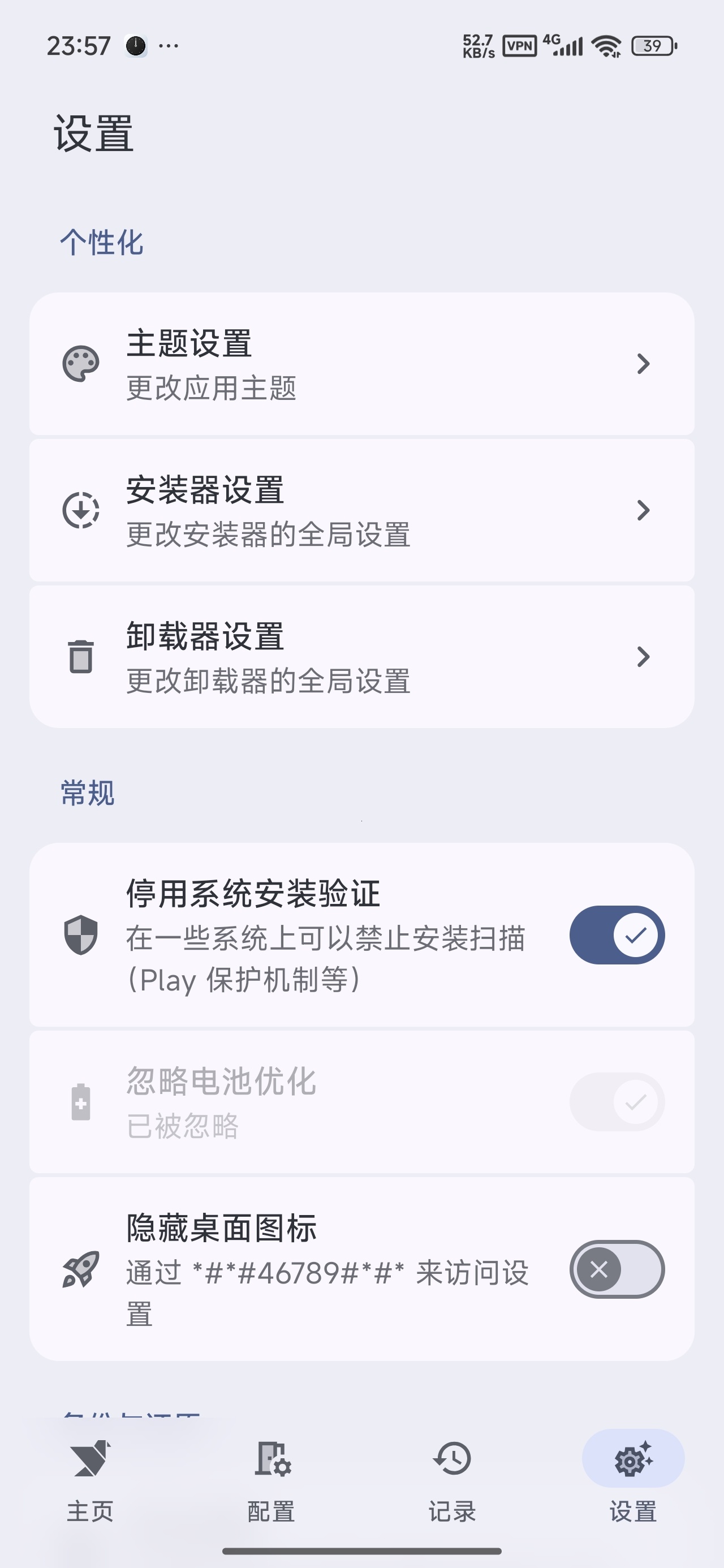
Task: Enable the 隐藏桌面图标 switch
Action: pos(617,1269)
